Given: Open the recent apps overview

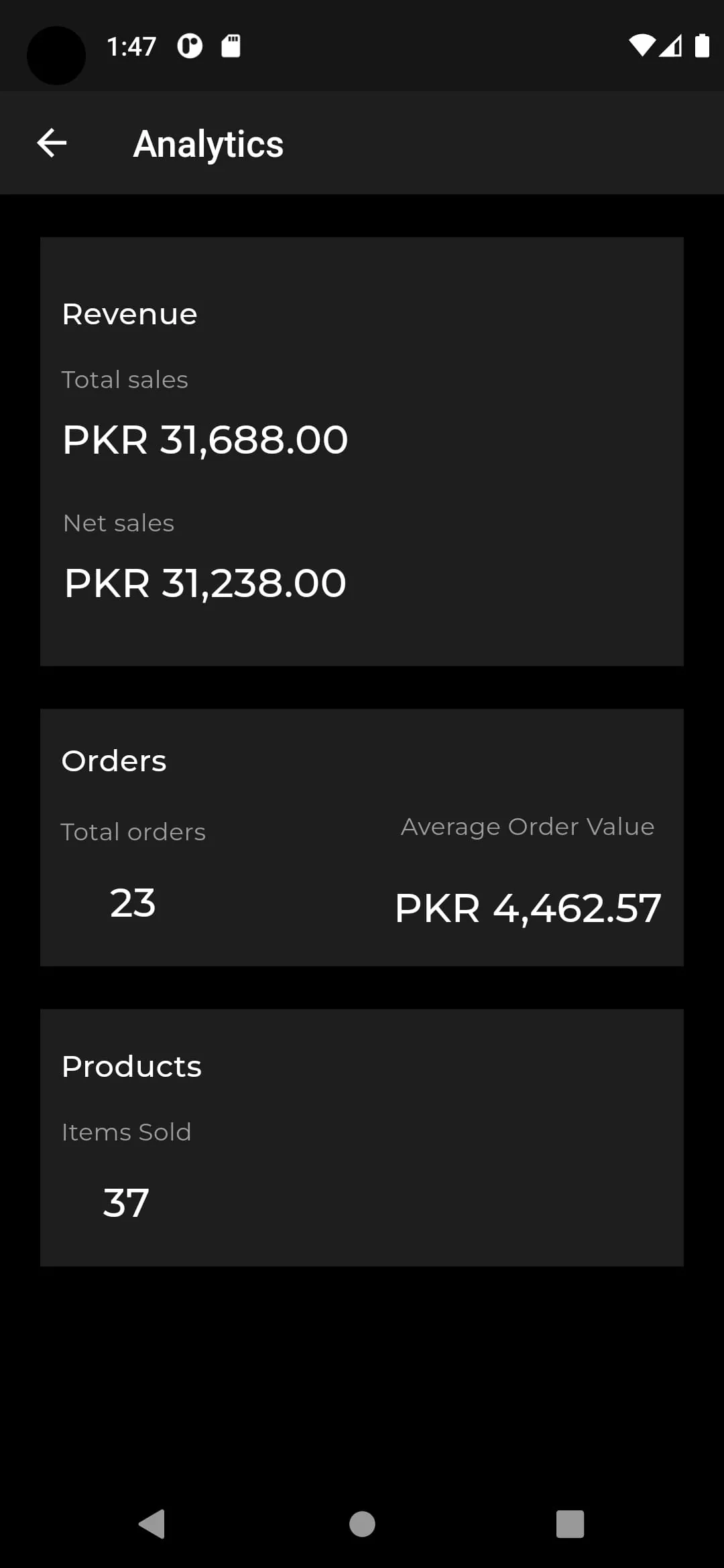Looking at the screenshot, I should (x=570, y=1524).
